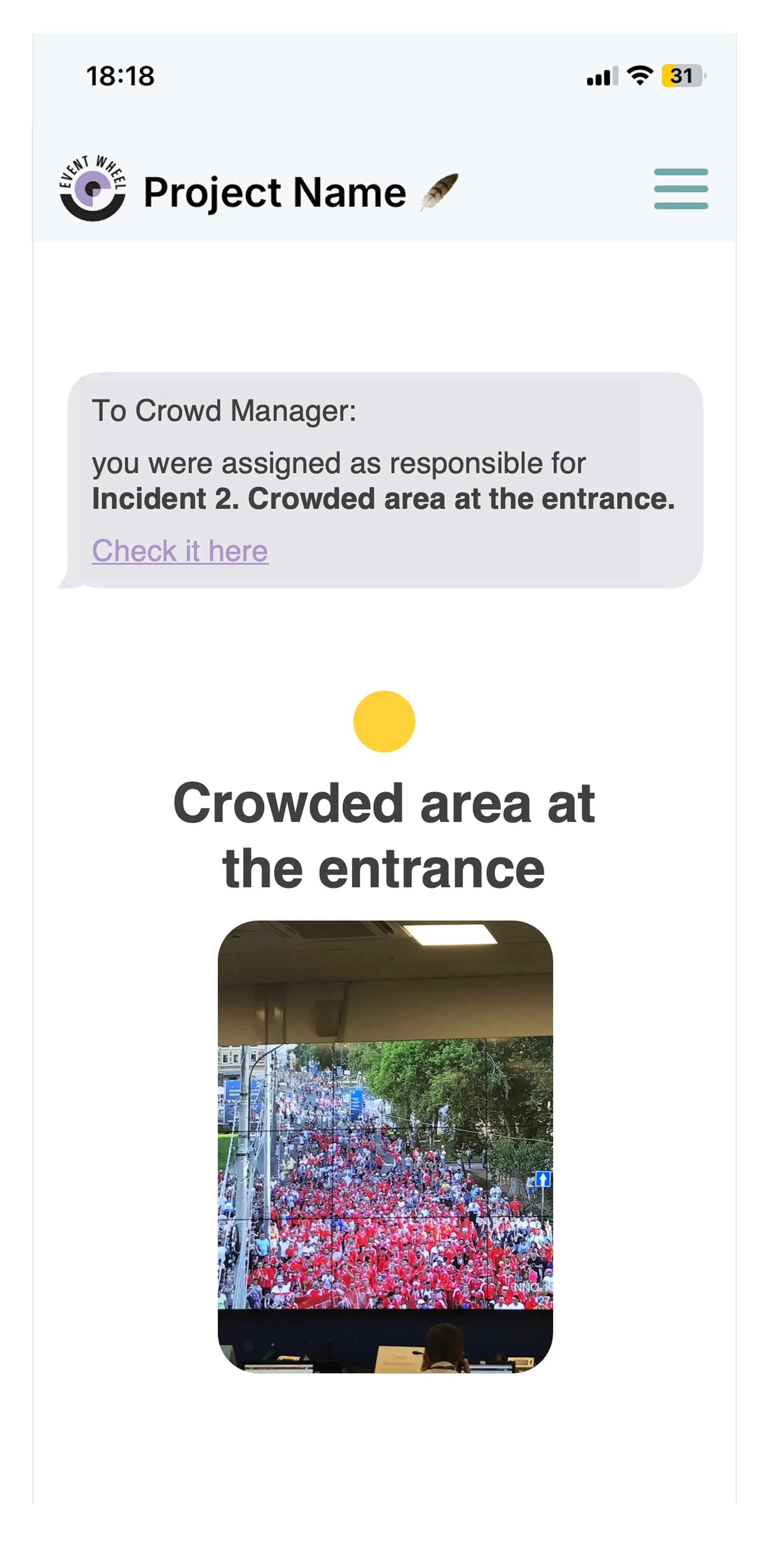Tap the grey notification message bubble
768x1568 pixels.
coord(384,481)
